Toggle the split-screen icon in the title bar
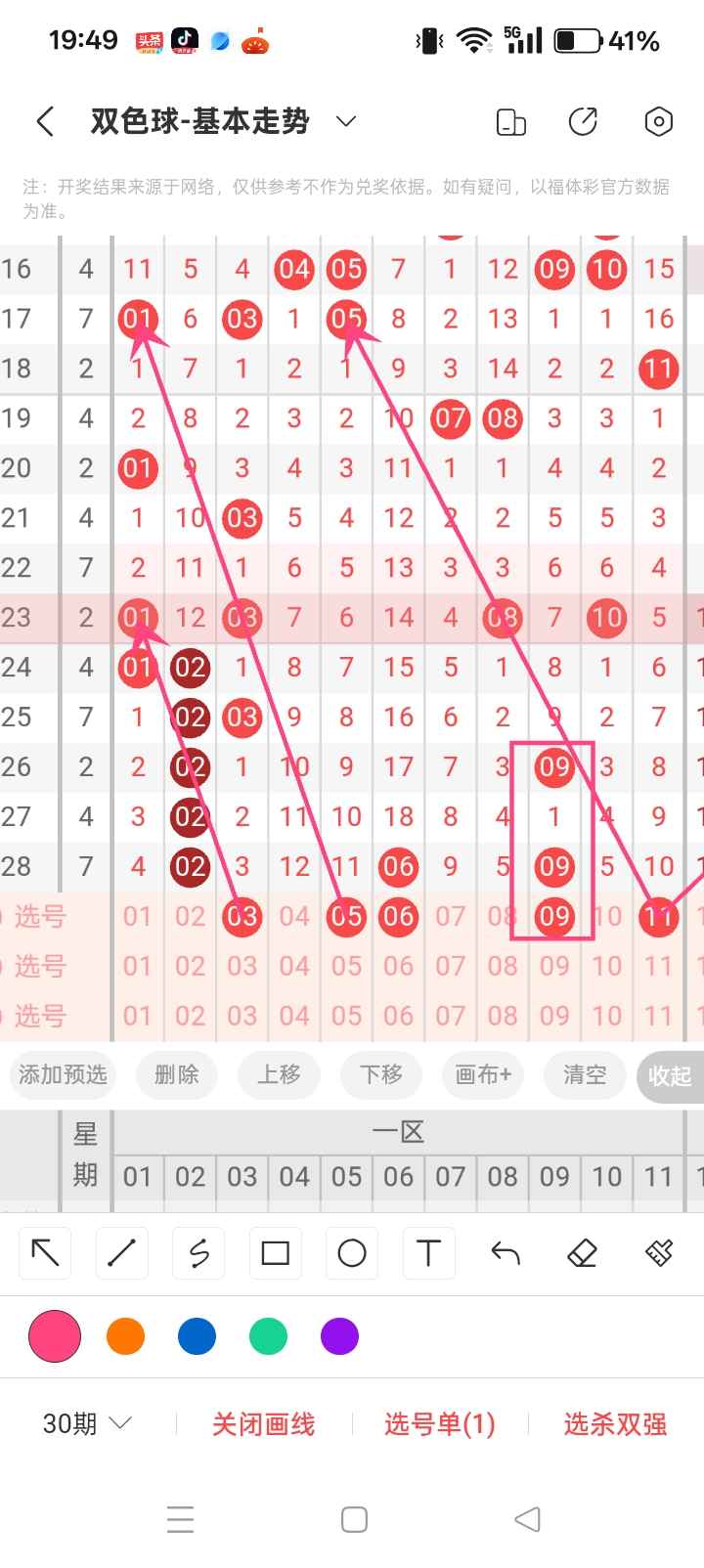The width and height of the screenshot is (704, 1568). [510, 121]
